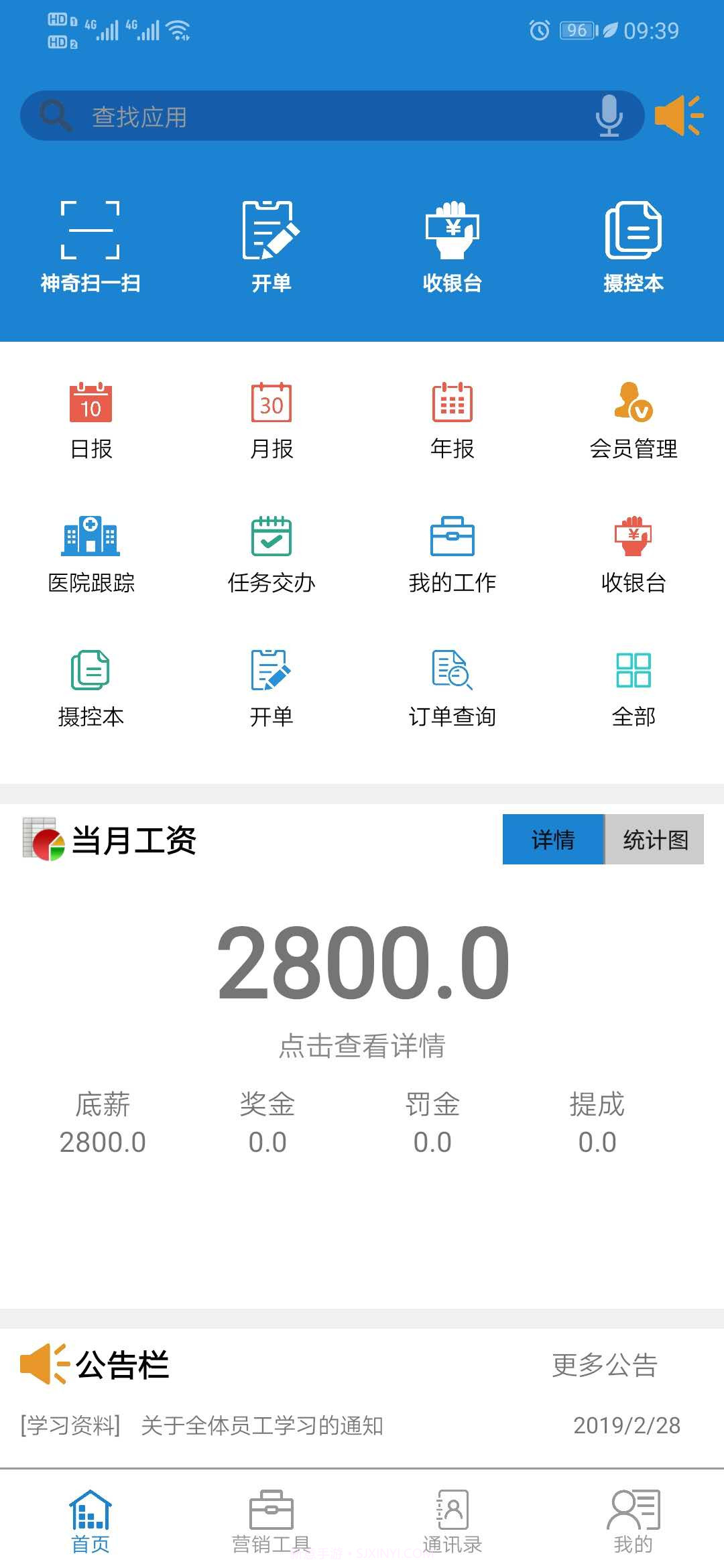Switch to the 统计图 chart view
This screenshot has width=724, height=1568.
pos(654,840)
